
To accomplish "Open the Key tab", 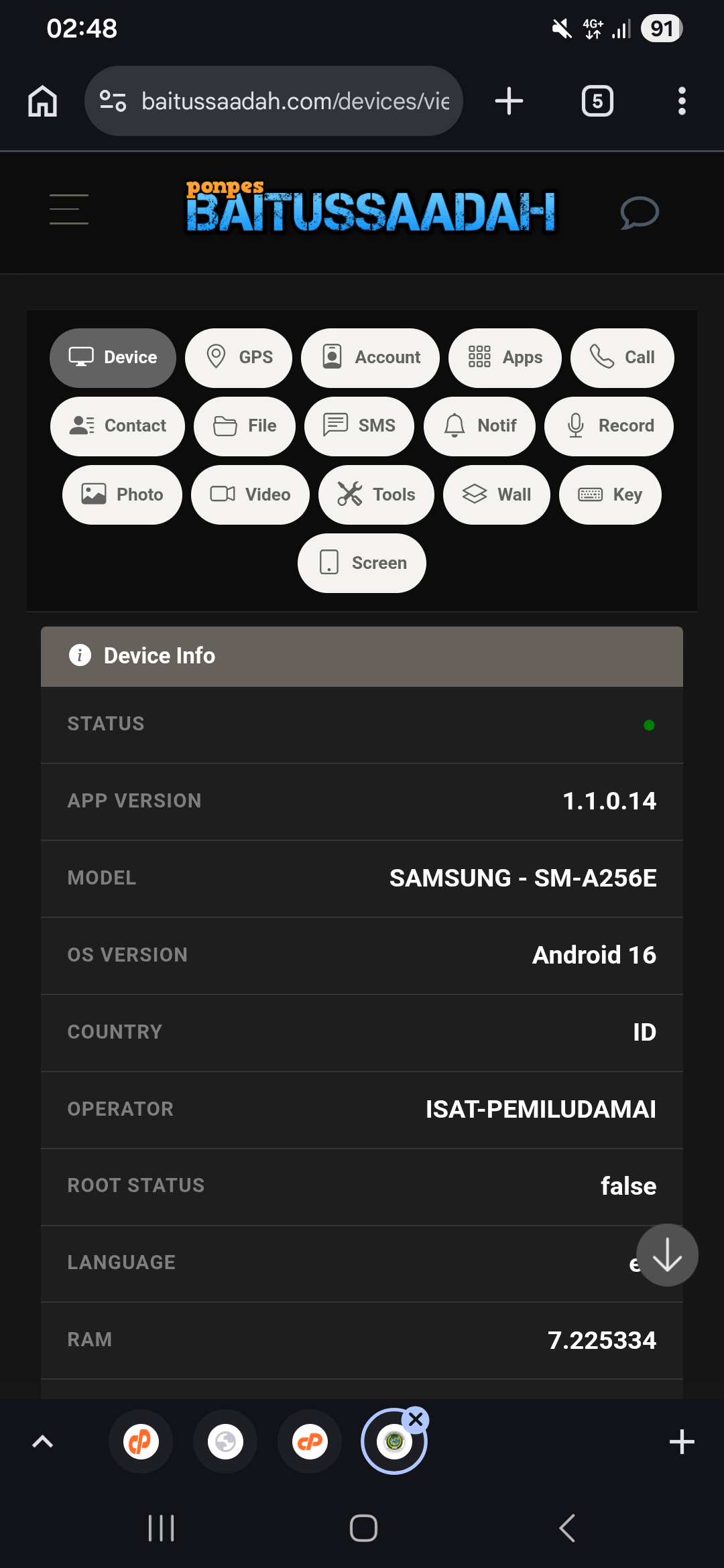I will point(610,495).
